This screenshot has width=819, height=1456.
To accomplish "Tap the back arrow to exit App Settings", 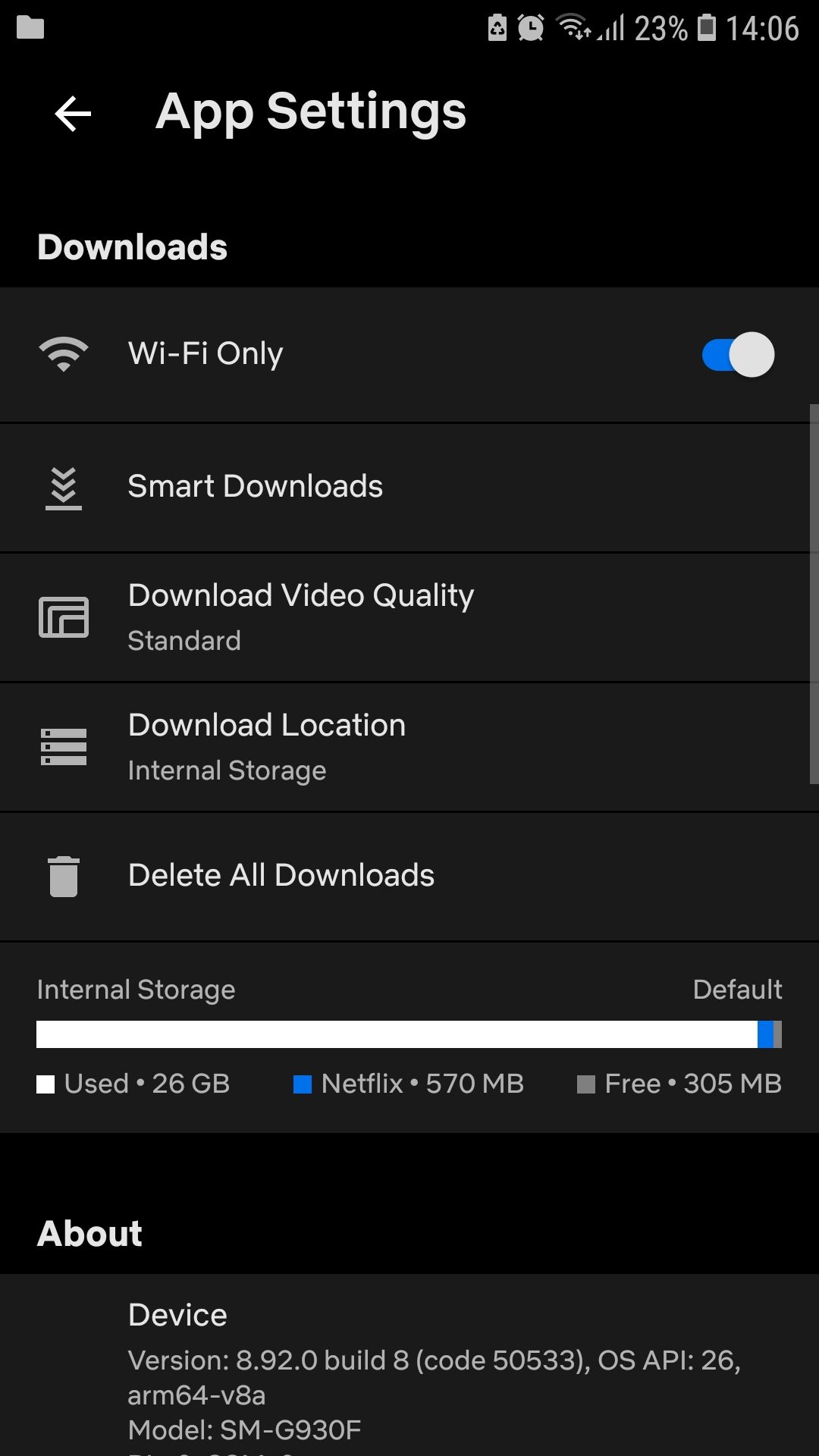I will 71,115.
